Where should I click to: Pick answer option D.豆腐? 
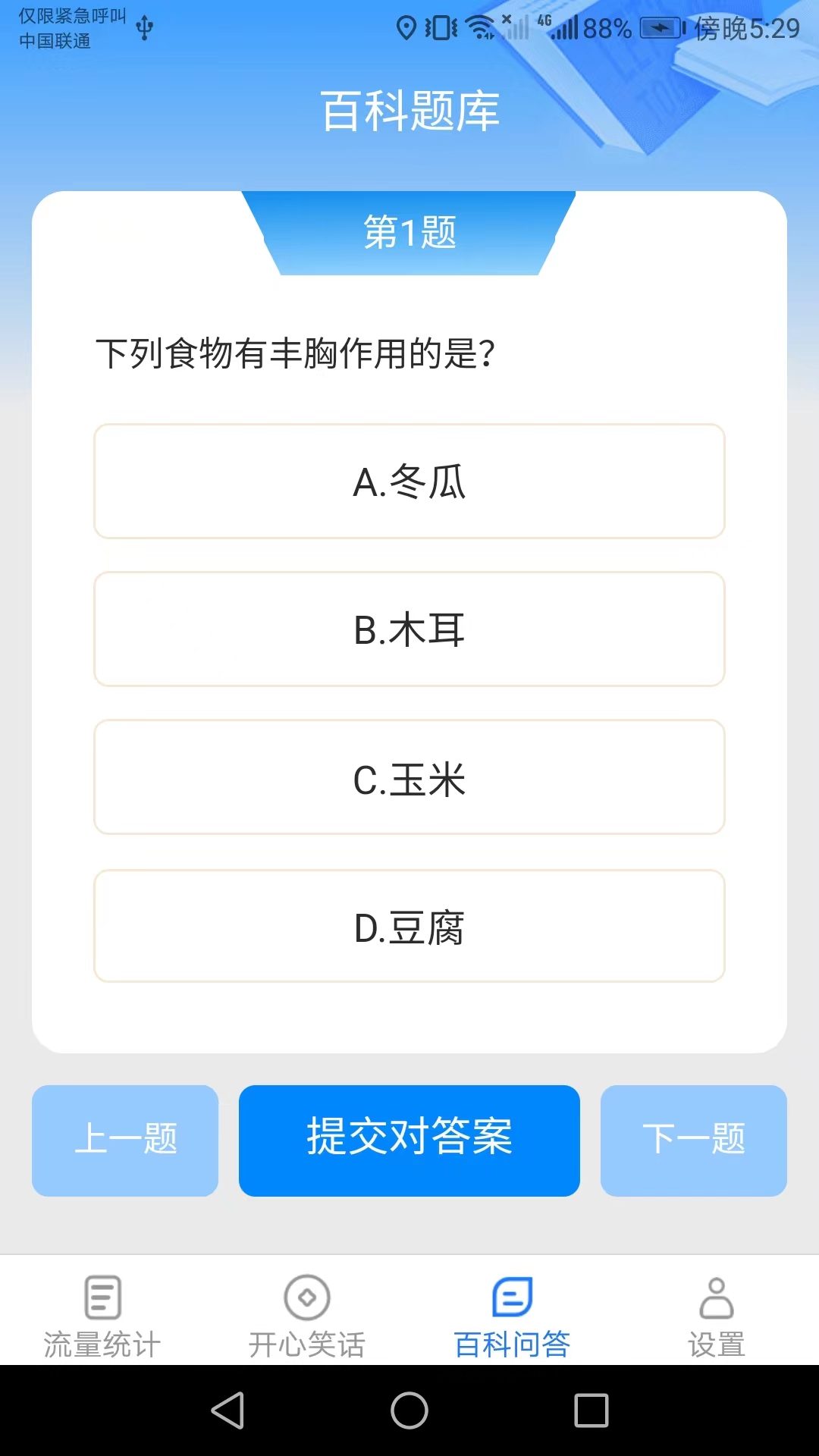(x=409, y=927)
